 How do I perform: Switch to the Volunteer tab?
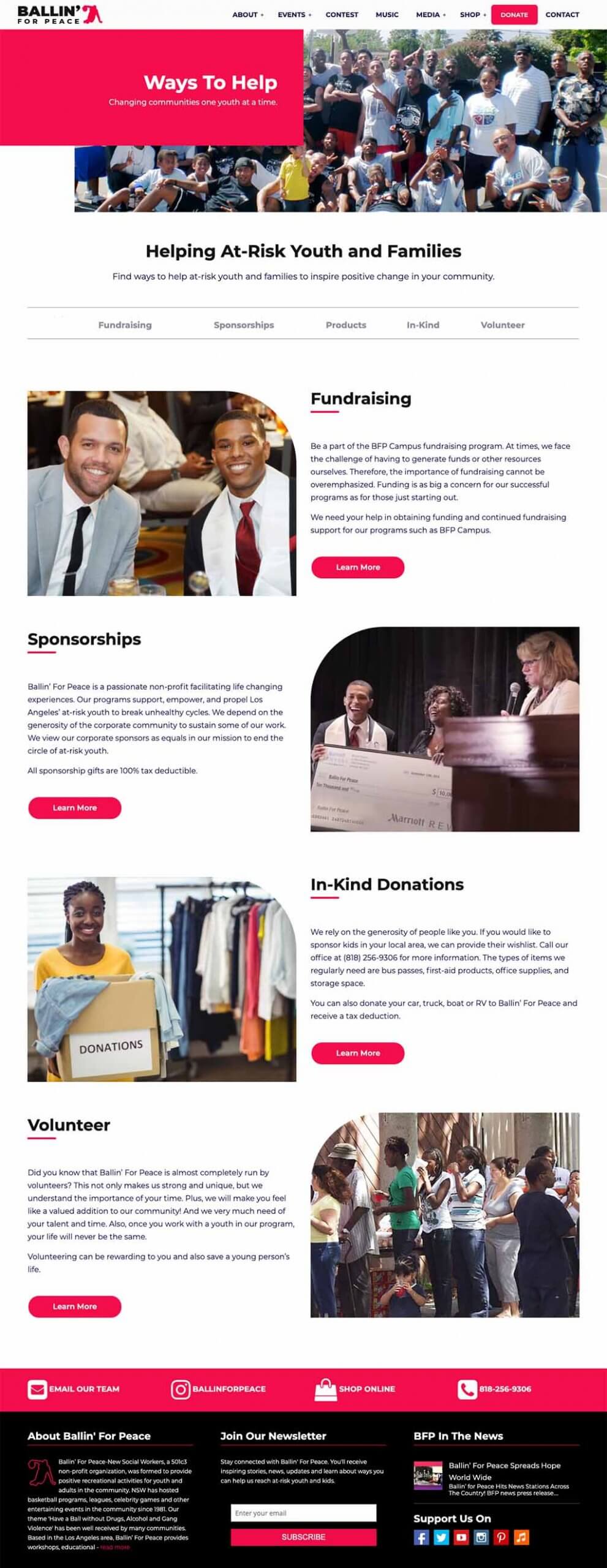(502, 325)
